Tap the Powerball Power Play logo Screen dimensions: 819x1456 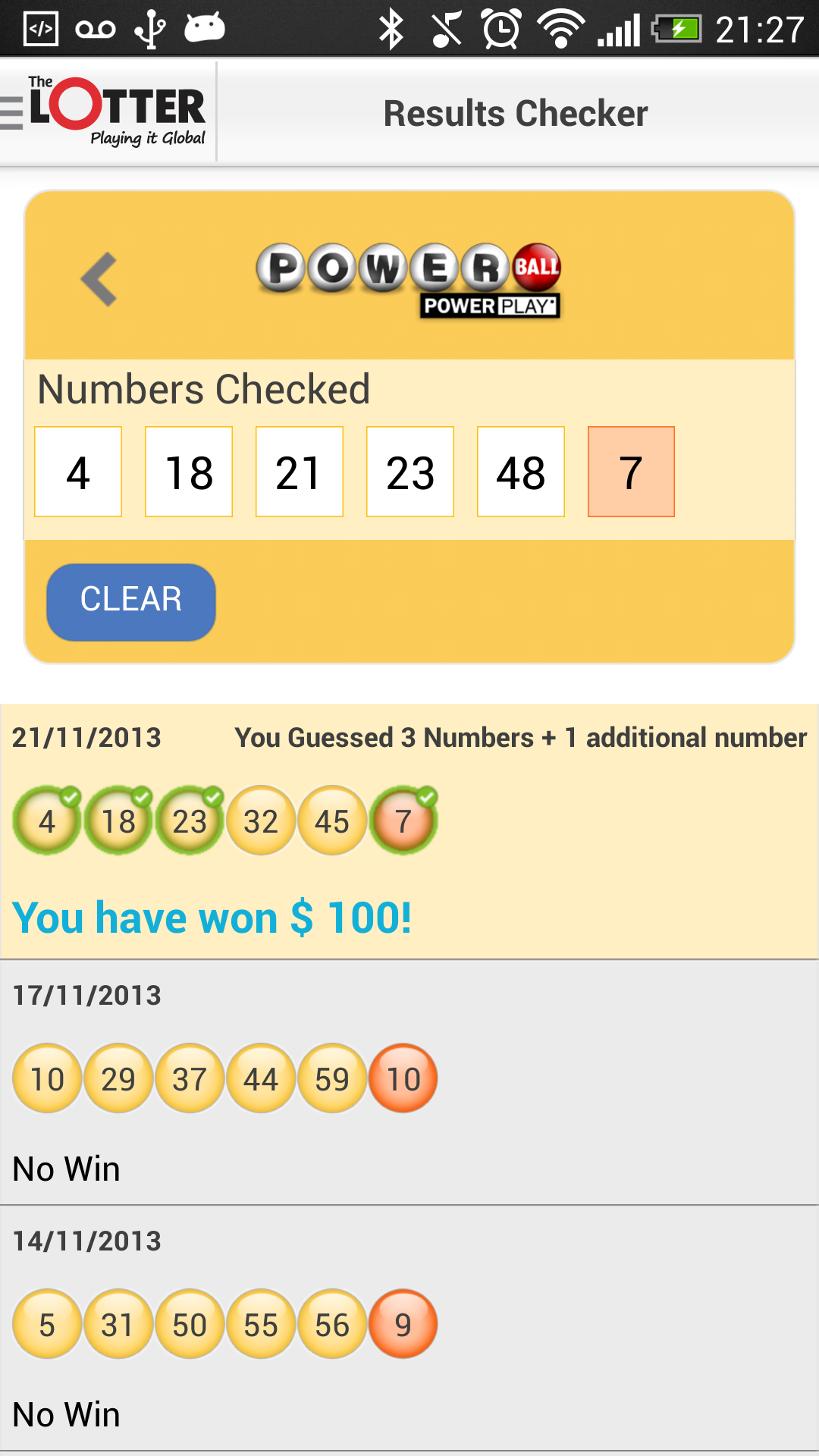click(409, 279)
